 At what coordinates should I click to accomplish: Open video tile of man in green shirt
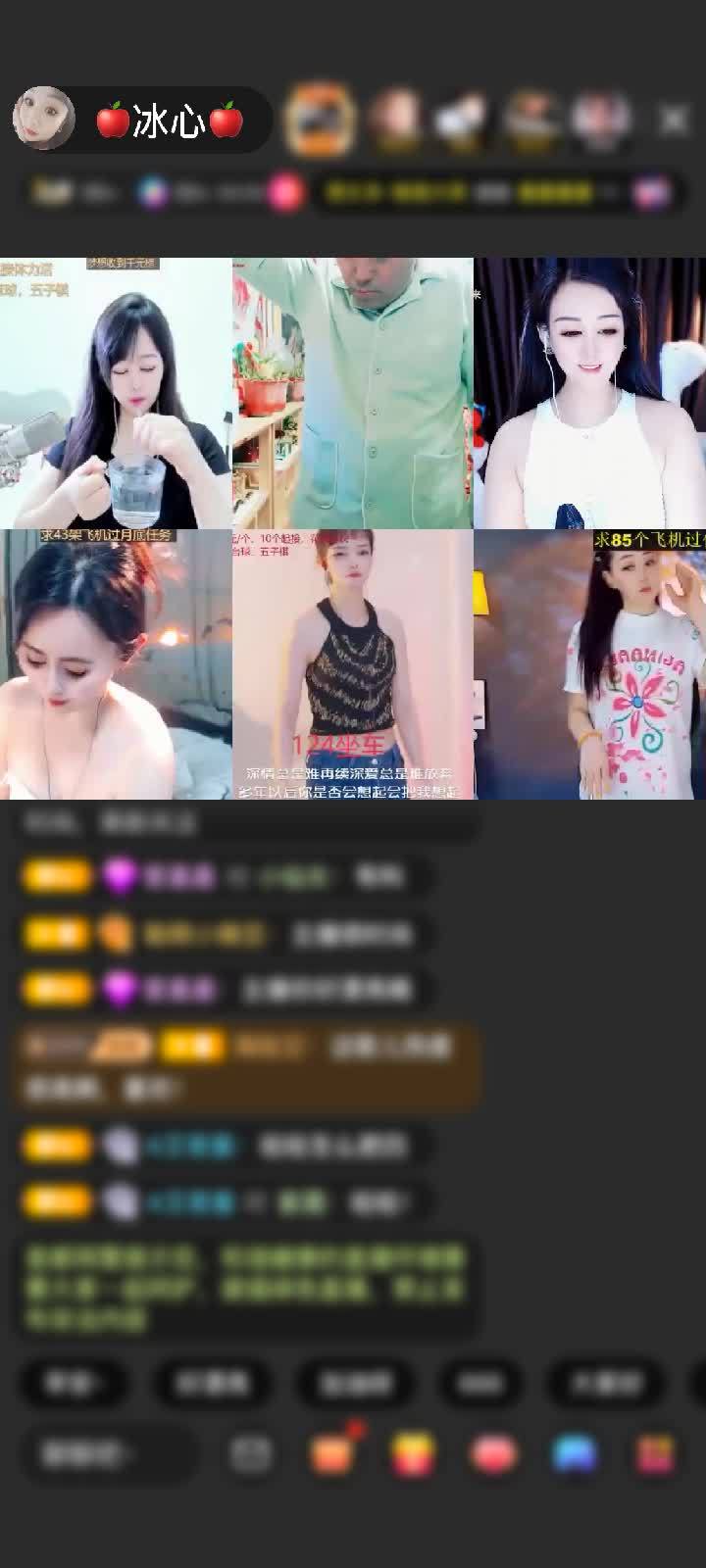[353, 393]
